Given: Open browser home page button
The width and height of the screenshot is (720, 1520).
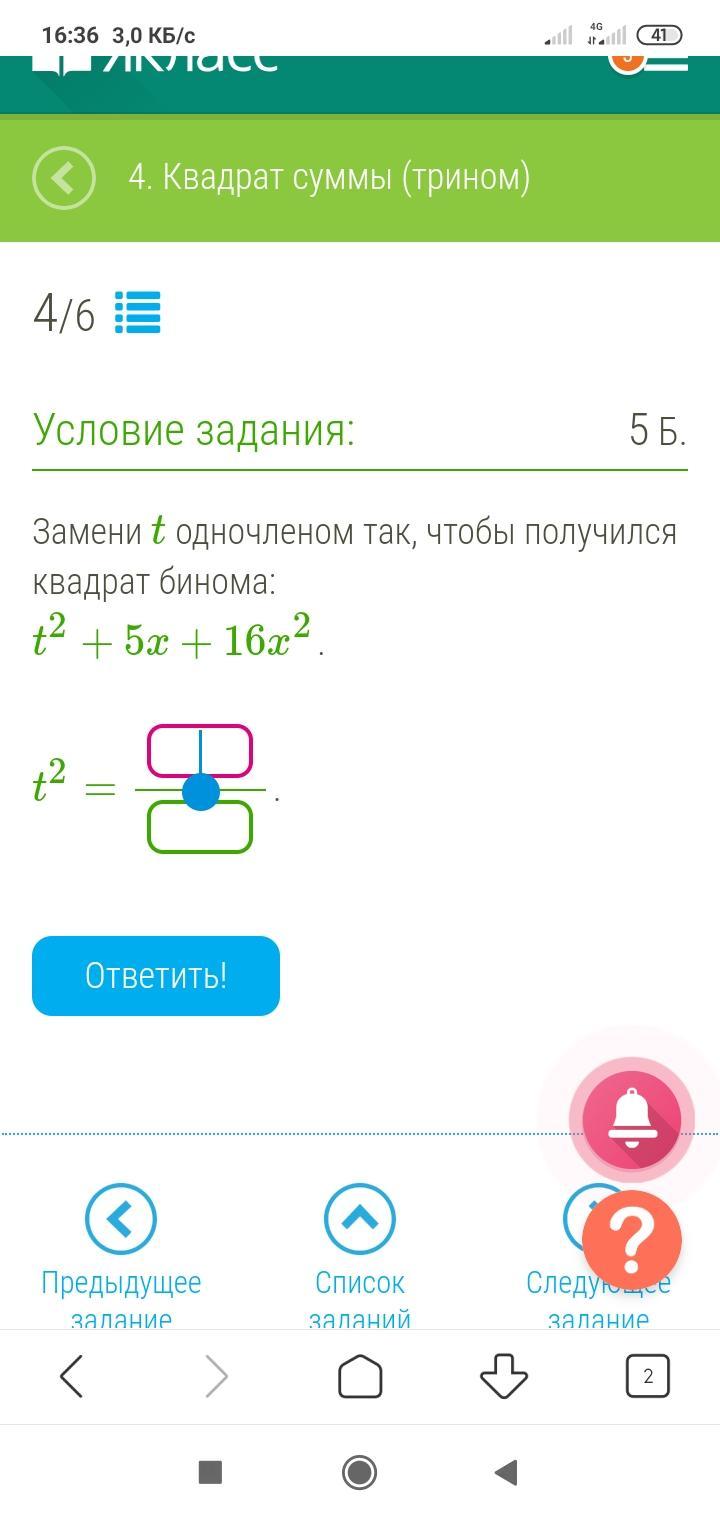Looking at the screenshot, I should point(360,1377).
